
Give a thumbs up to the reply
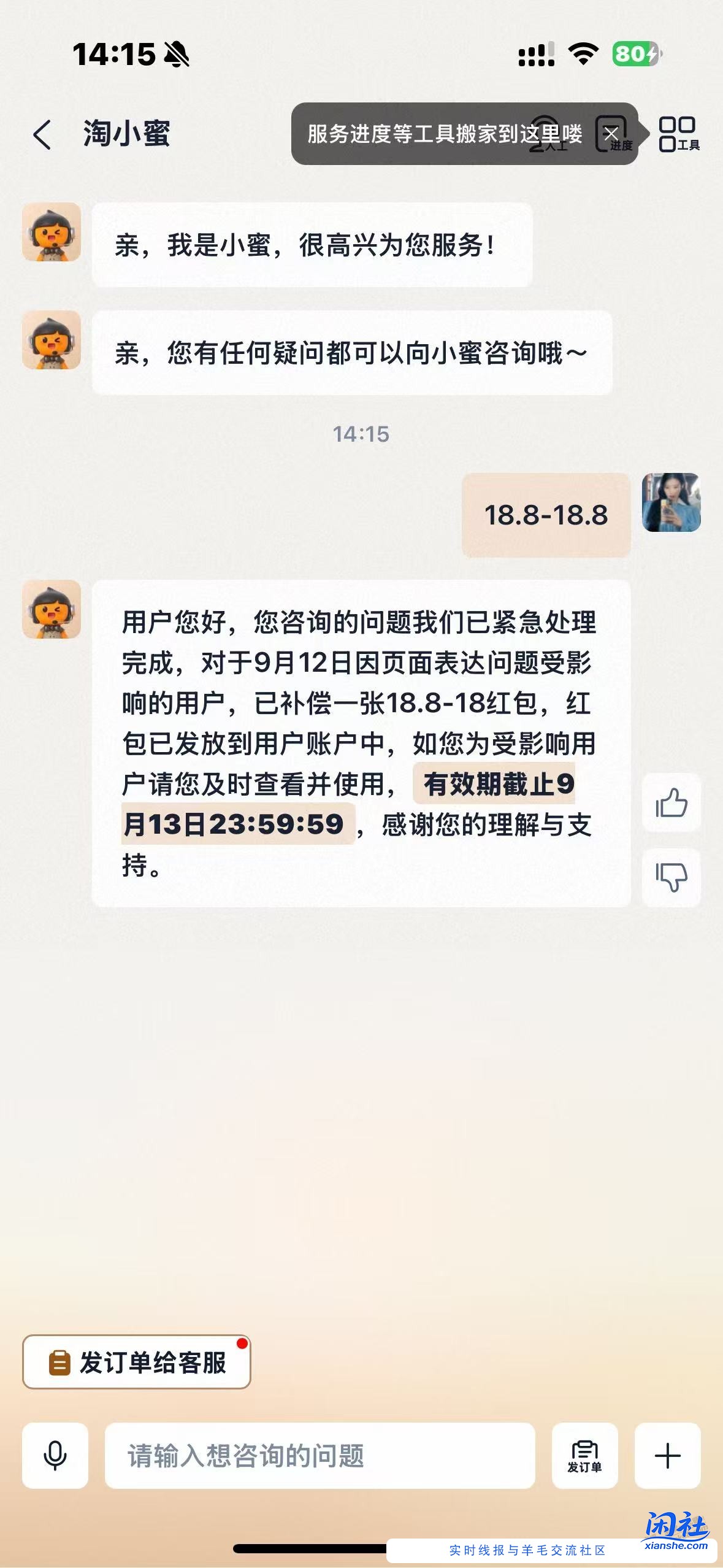(671, 802)
